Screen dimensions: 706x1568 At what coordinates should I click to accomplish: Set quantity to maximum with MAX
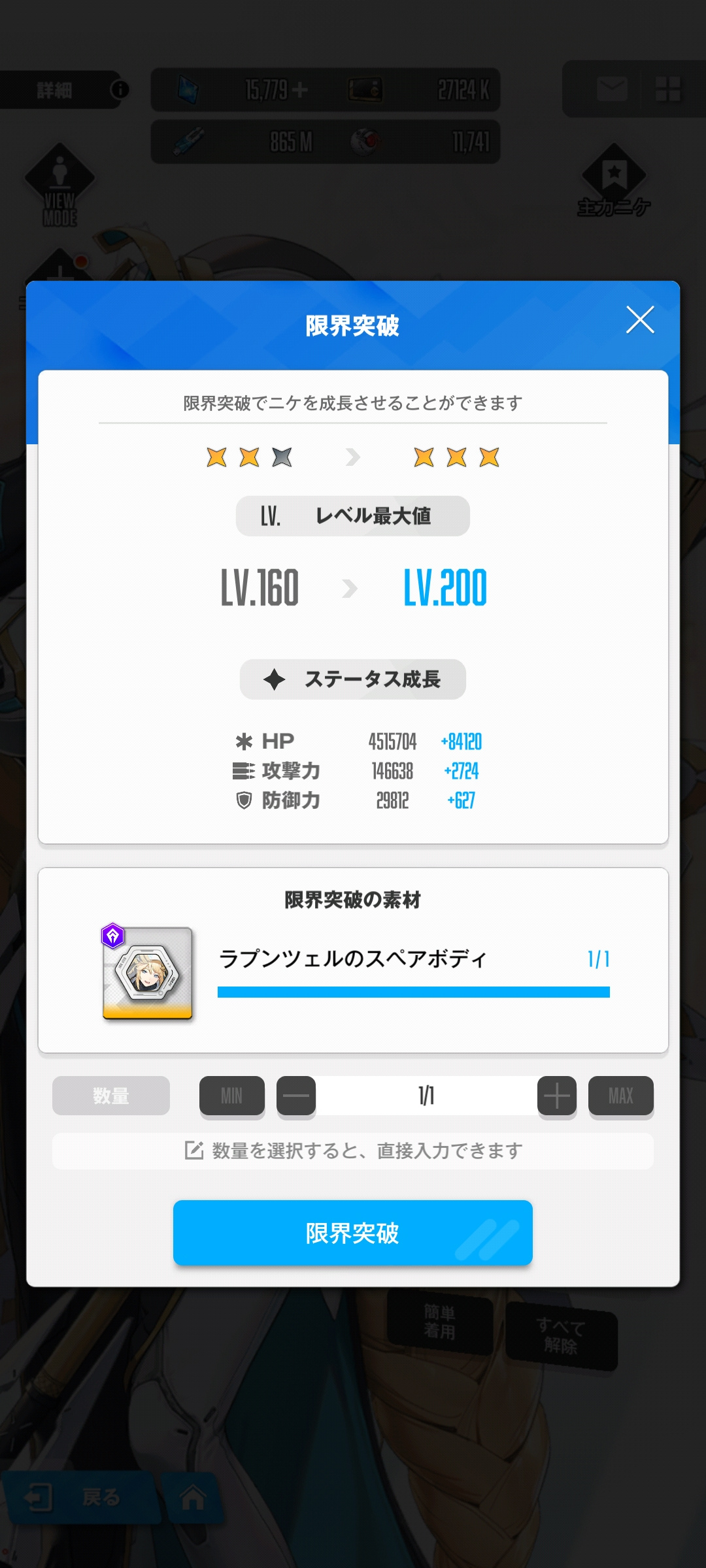click(620, 1096)
